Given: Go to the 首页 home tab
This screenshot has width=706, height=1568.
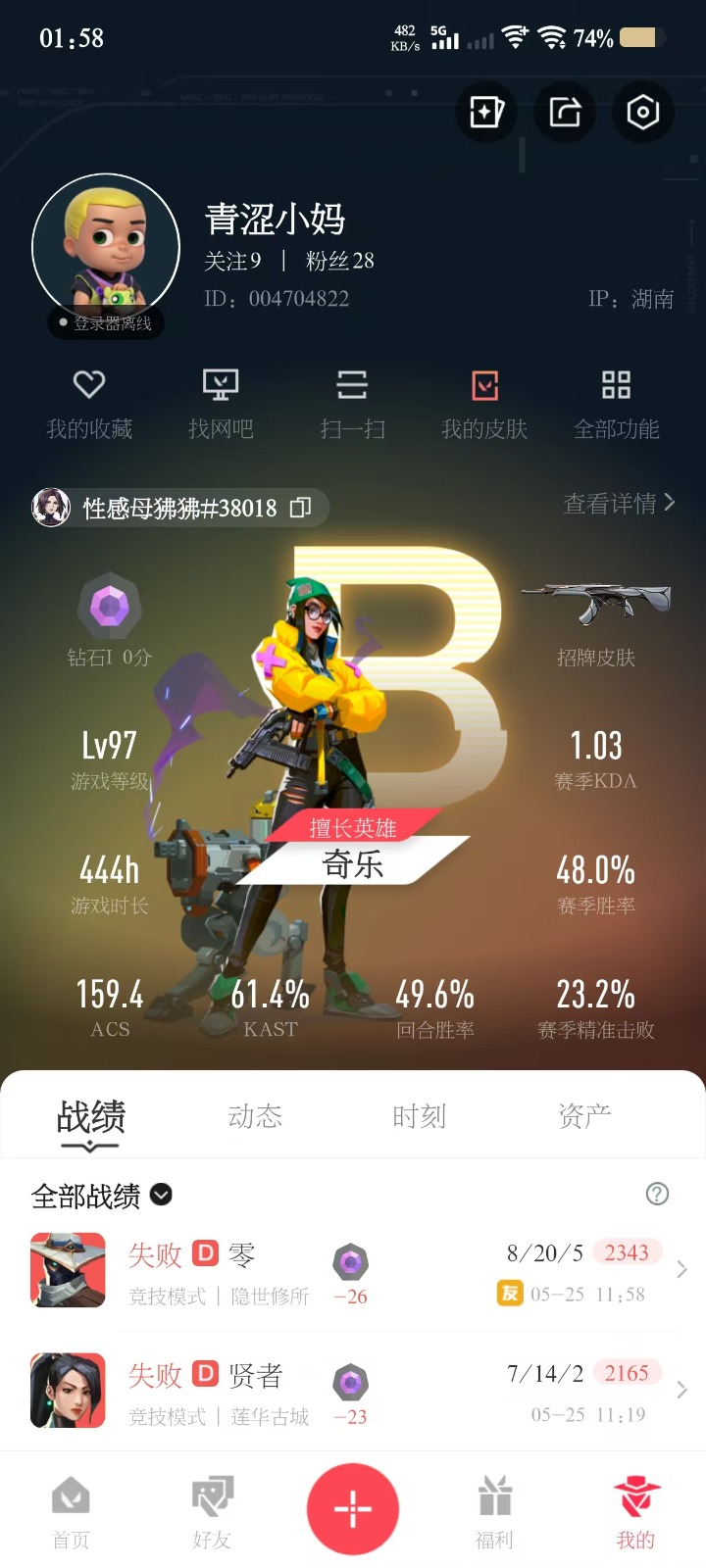Looking at the screenshot, I should pos(71,1513).
